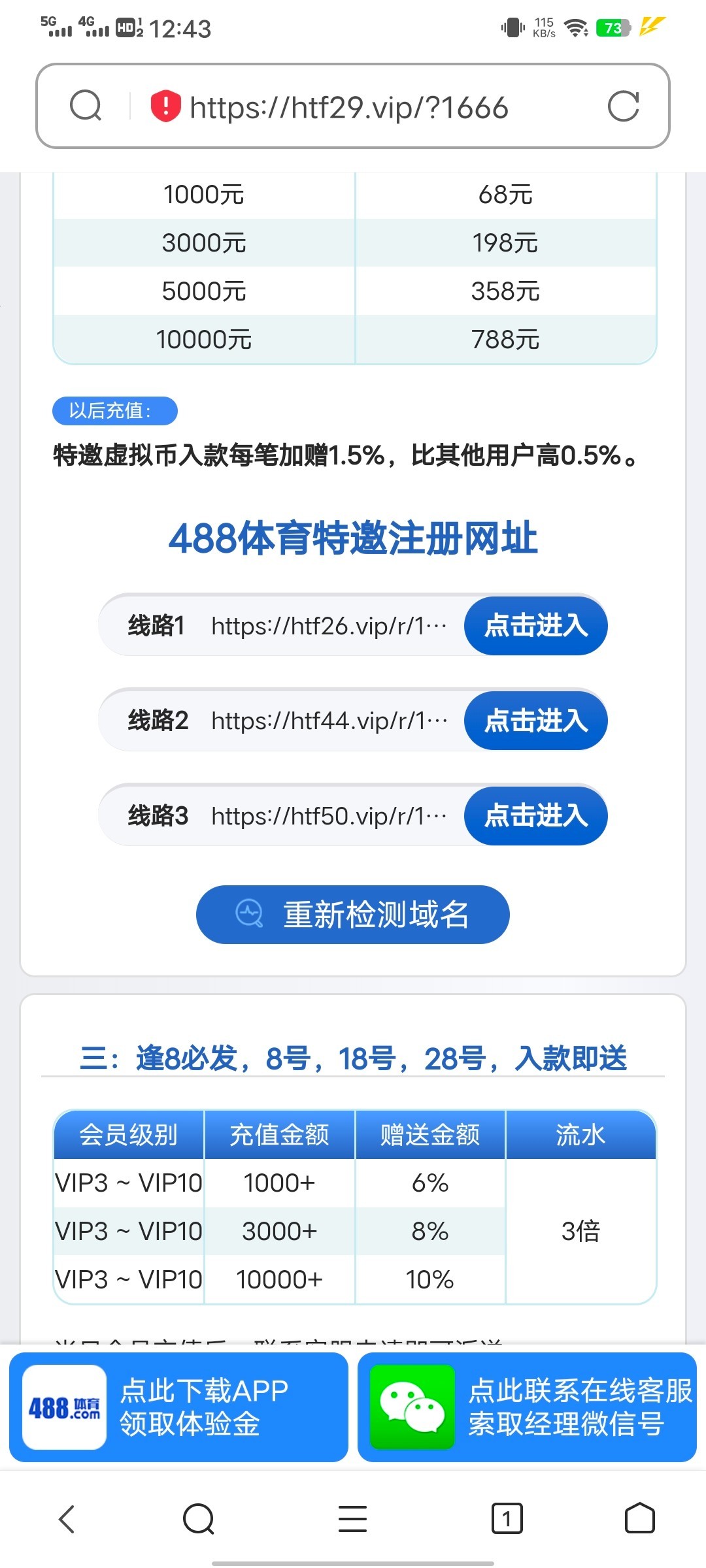Download the 488体育 APP from the banner

coord(178,1407)
